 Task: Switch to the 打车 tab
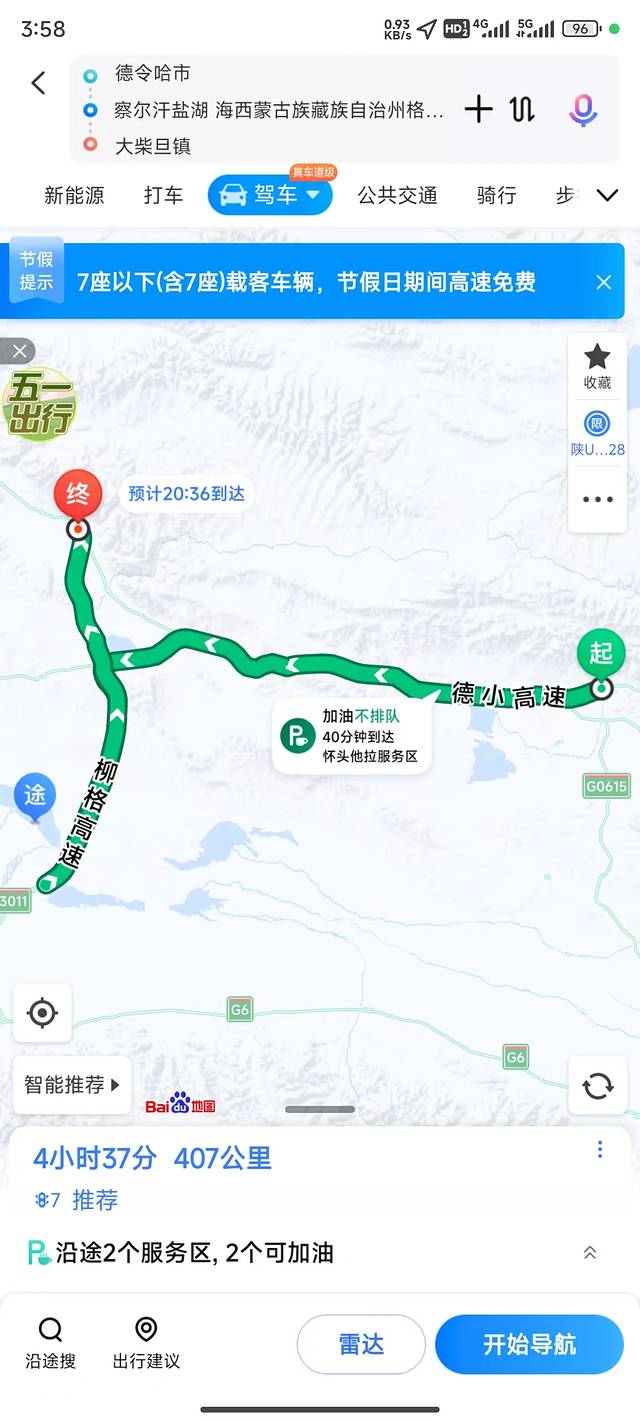pos(163,195)
